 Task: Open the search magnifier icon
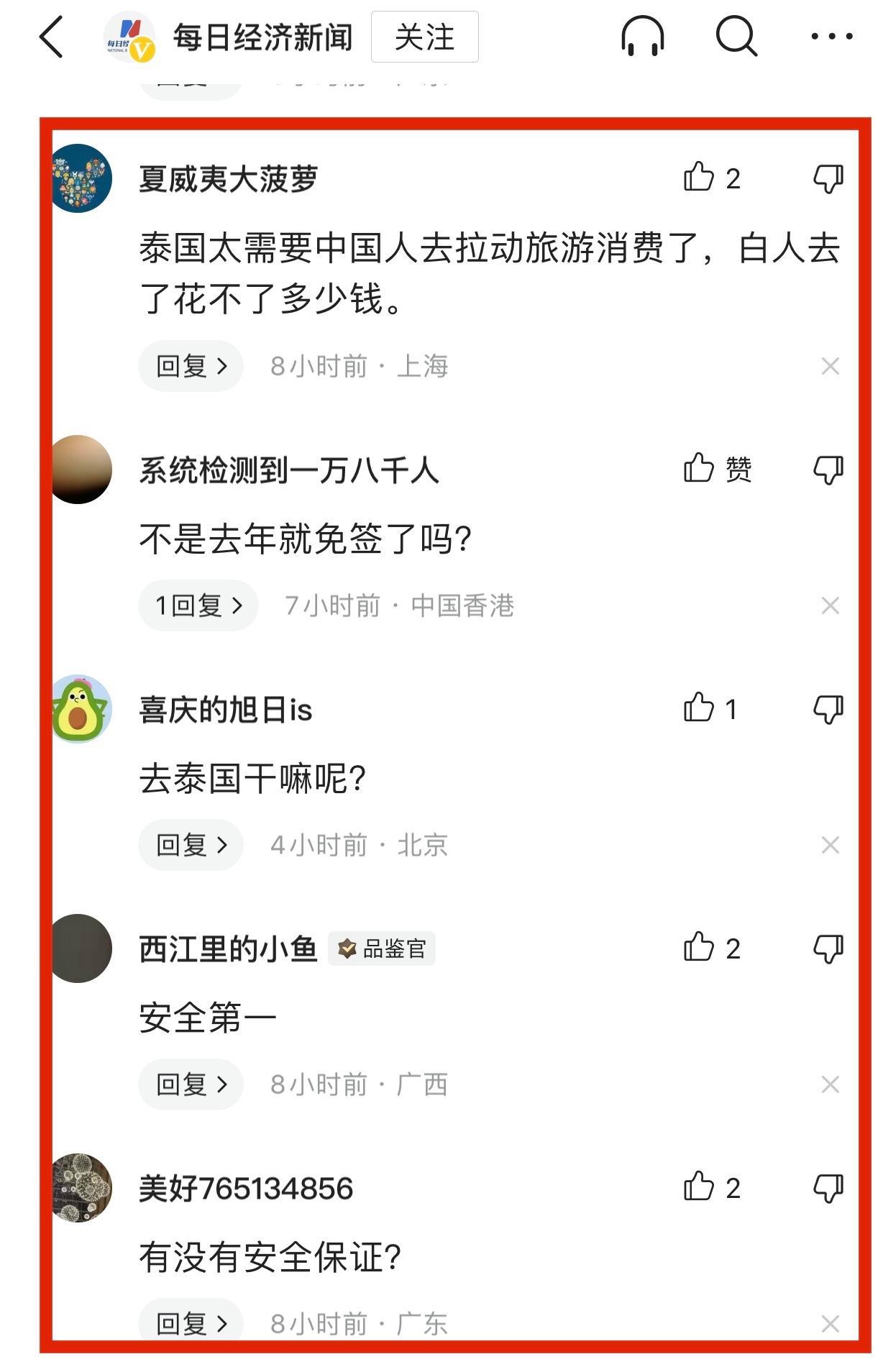tap(736, 37)
